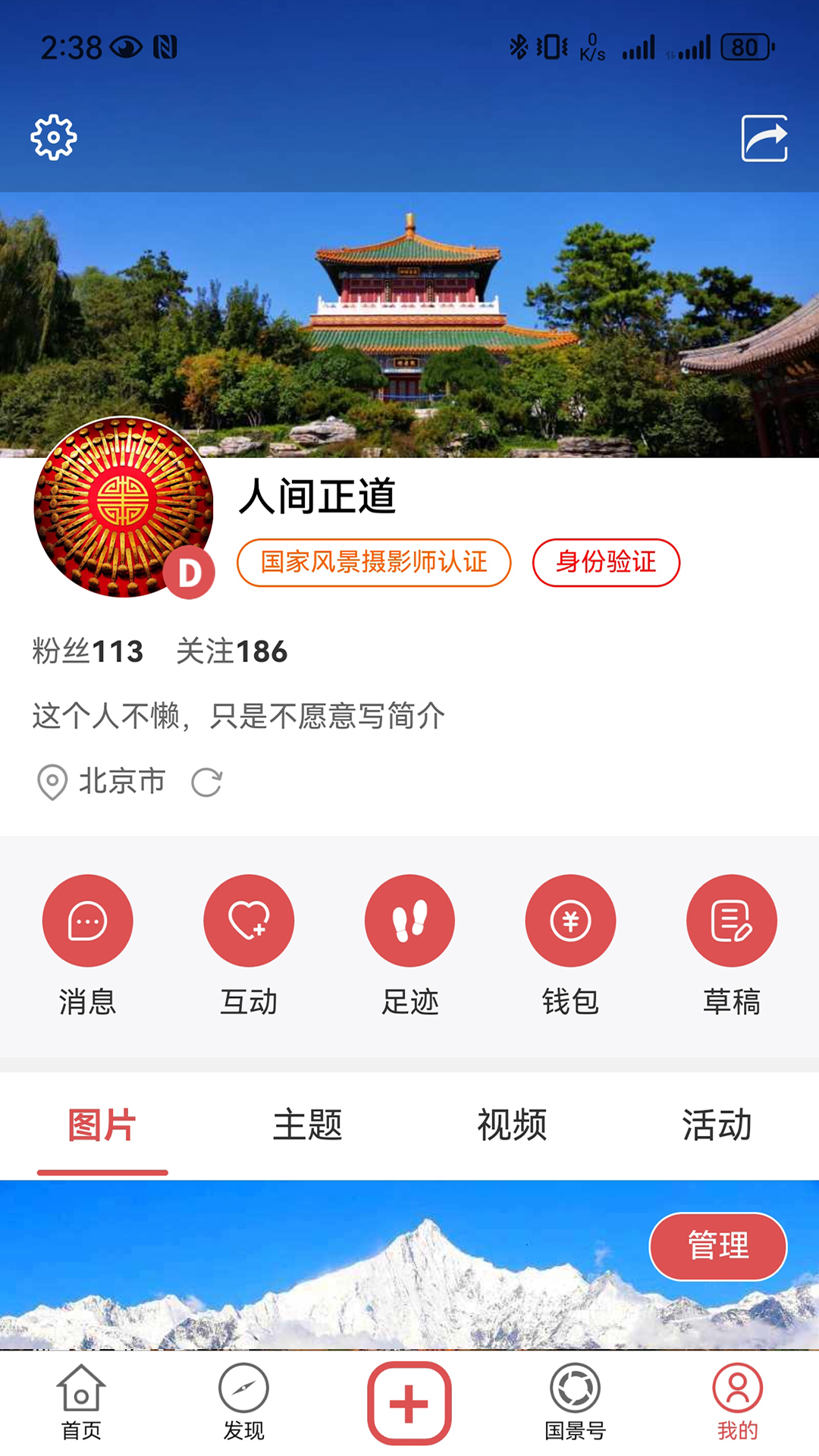Tap the 身份验证 chip
The height and width of the screenshot is (1456, 819).
(606, 563)
